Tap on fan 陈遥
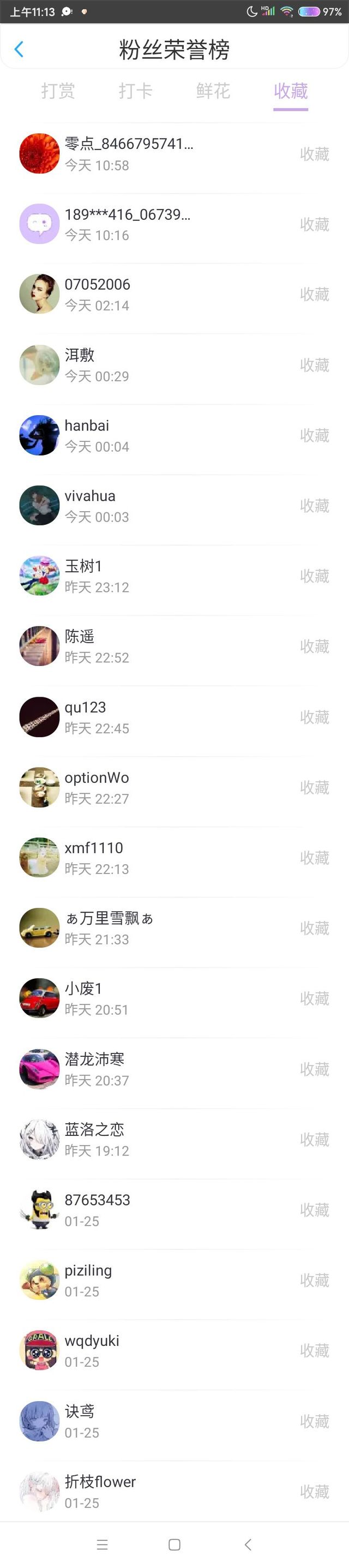The height and width of the screenshot is (1568, 349). click(x=174, y=647)
